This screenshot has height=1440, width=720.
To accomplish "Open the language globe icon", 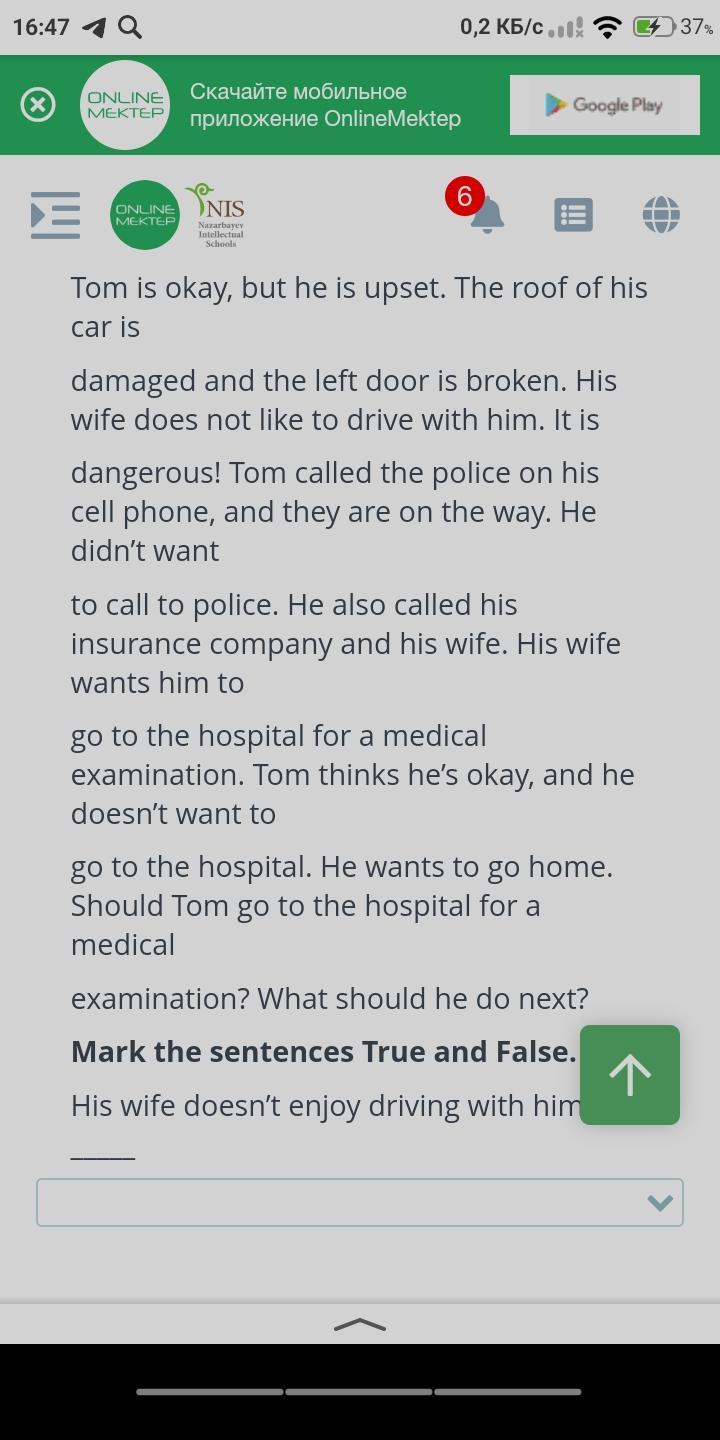I will (x=661, y=215).
